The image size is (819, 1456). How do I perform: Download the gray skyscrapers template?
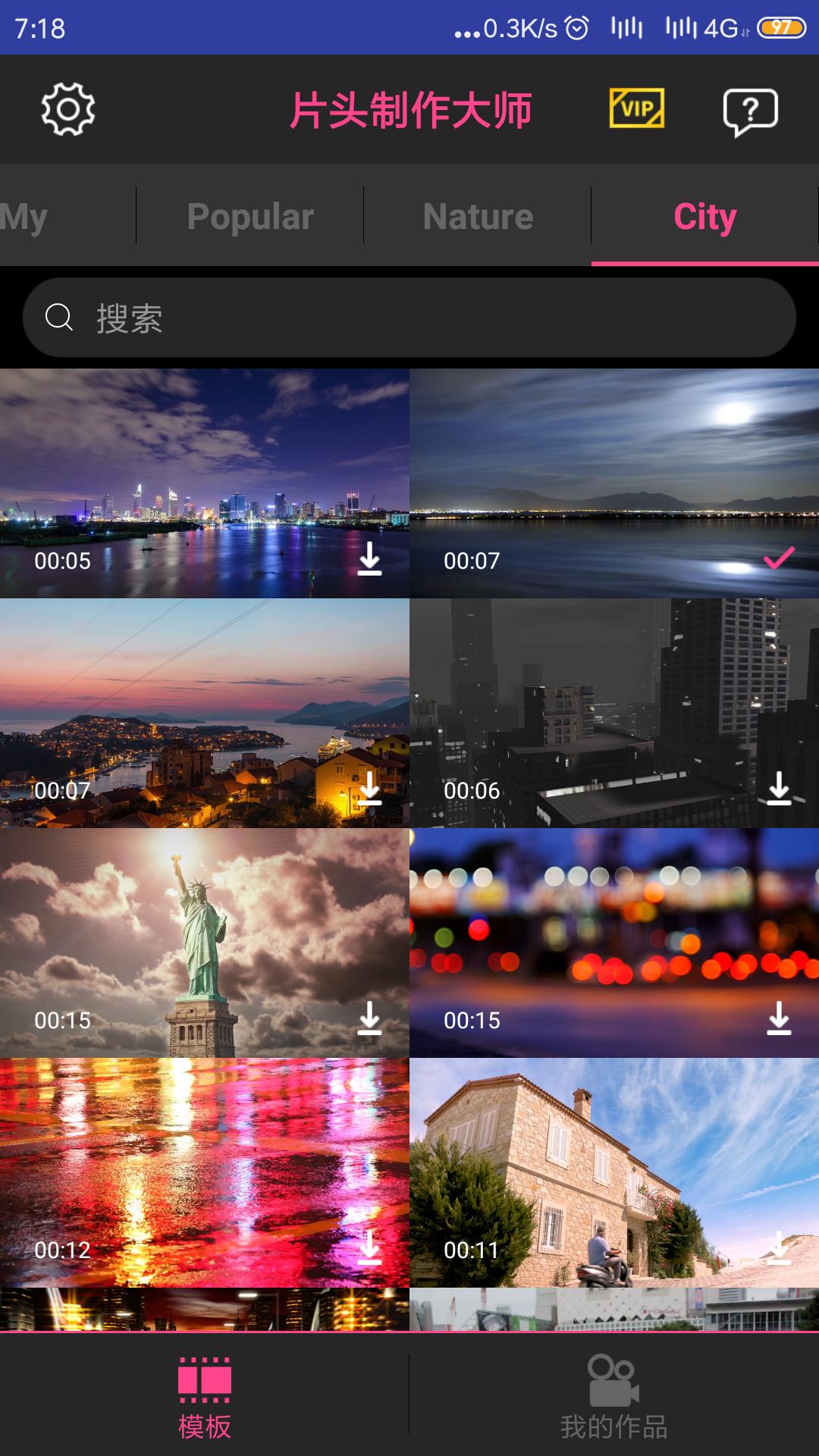(x=779, y=789)
